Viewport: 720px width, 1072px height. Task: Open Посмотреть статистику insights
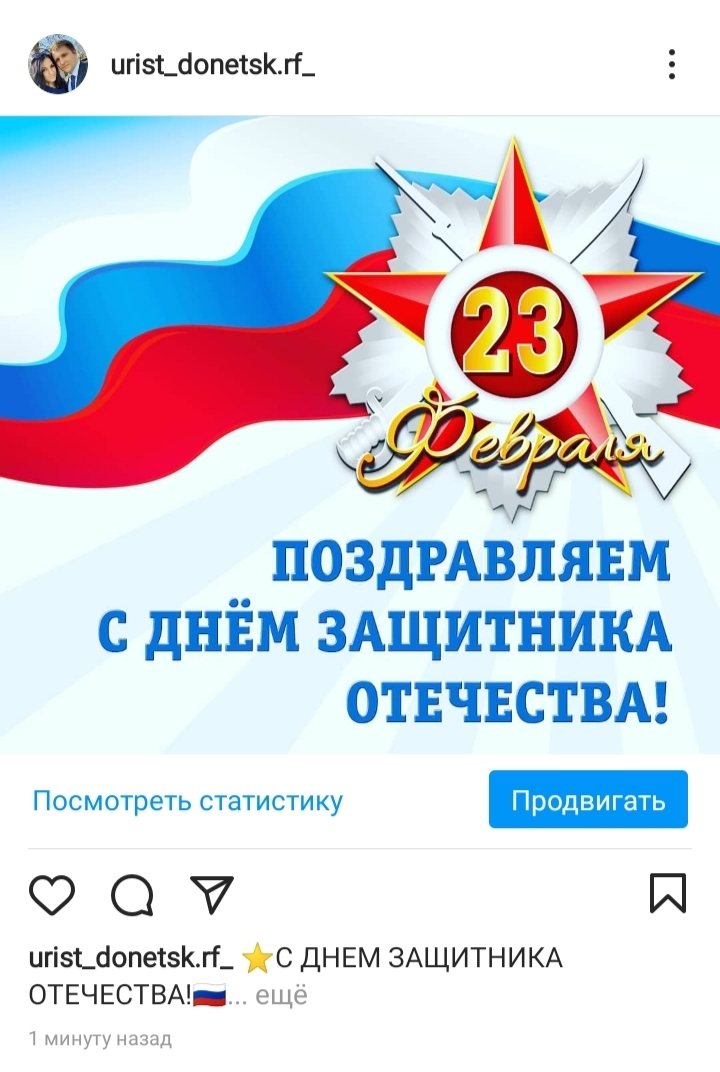[188, 801]
